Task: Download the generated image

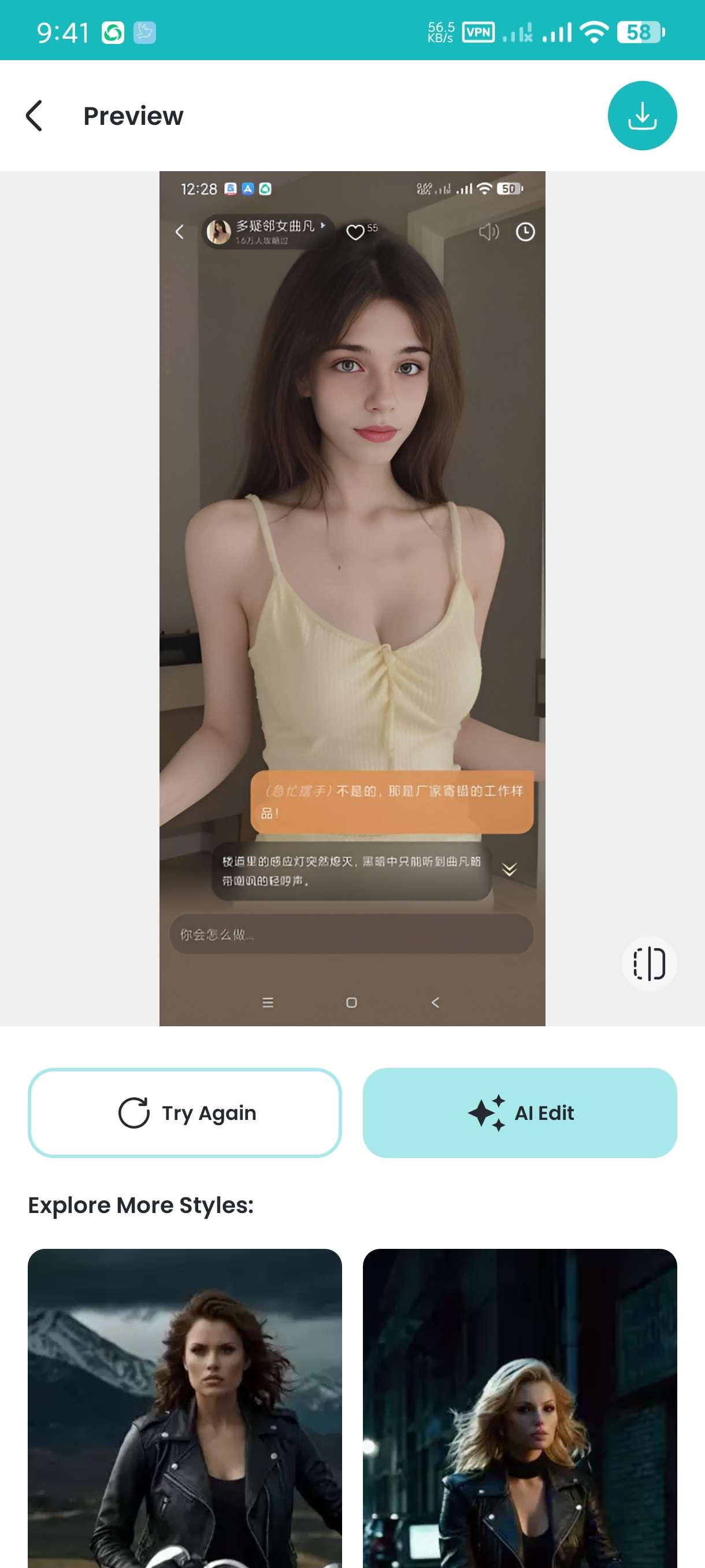Action: point(641,116)
